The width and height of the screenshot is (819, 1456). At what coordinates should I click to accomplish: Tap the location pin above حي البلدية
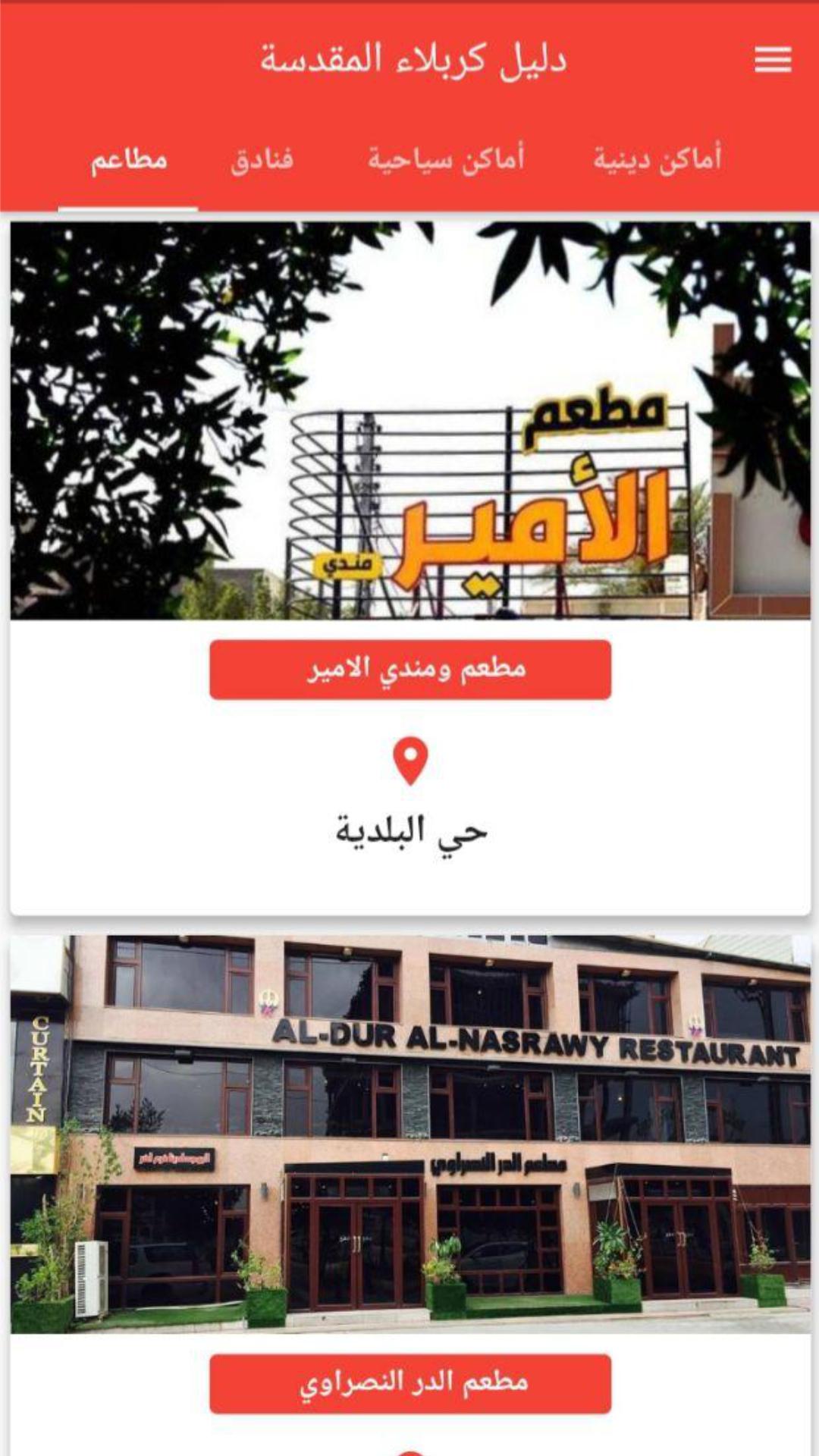click(410, 761)
